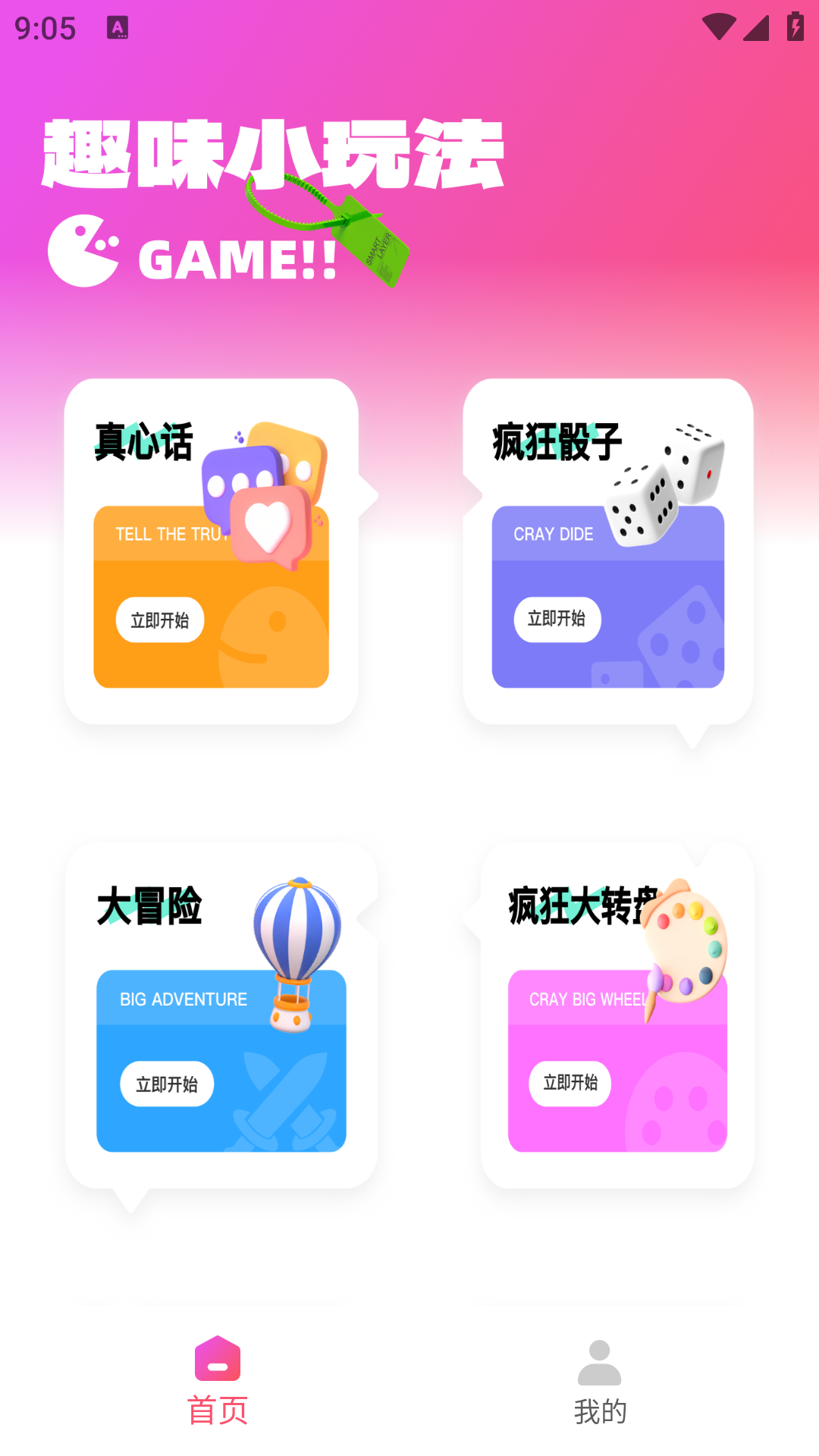The width and height of the screenshot is (819, 1456).
Task: Start the 疯狂大转盘 wheel game
Action: click(570, 1084)
